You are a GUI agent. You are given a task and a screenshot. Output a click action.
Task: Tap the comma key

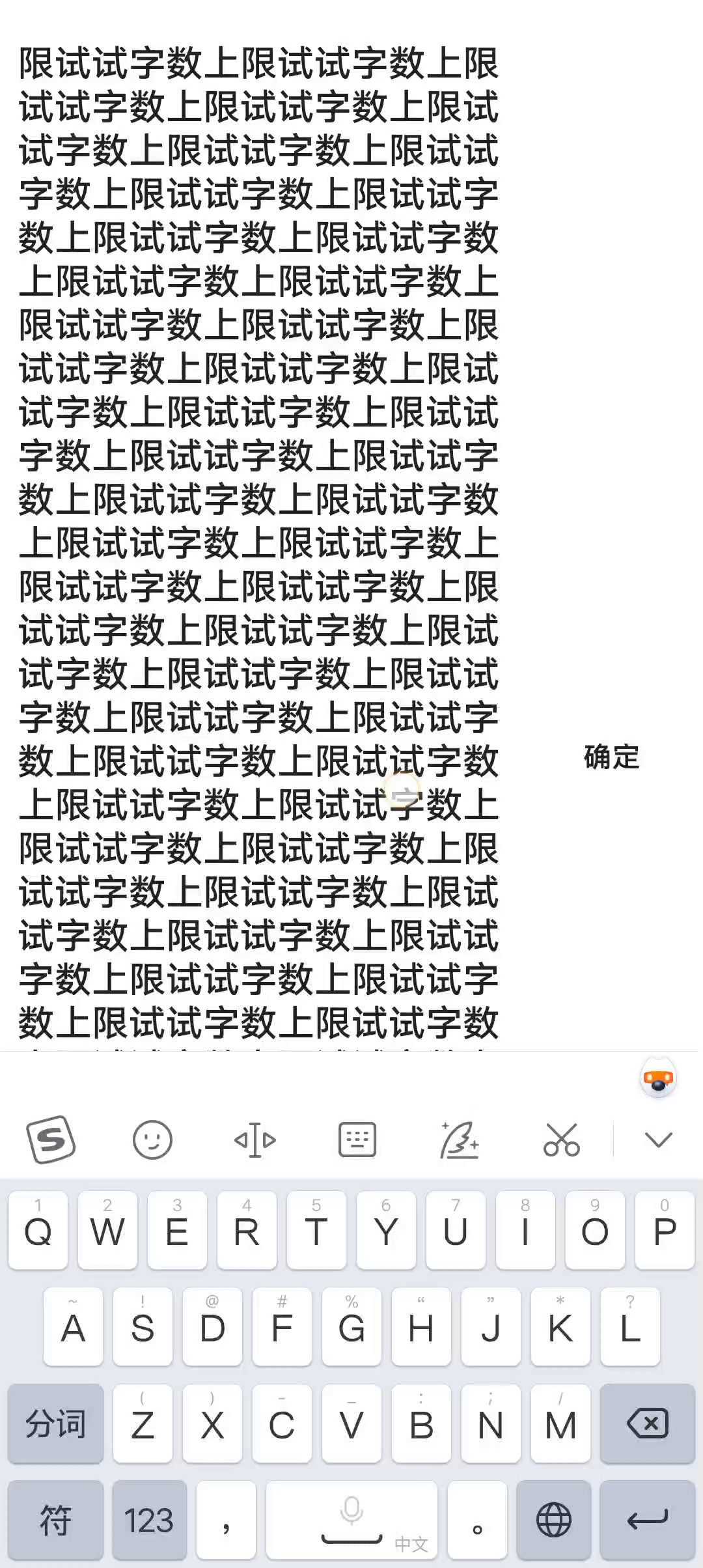click(226, 1520)
